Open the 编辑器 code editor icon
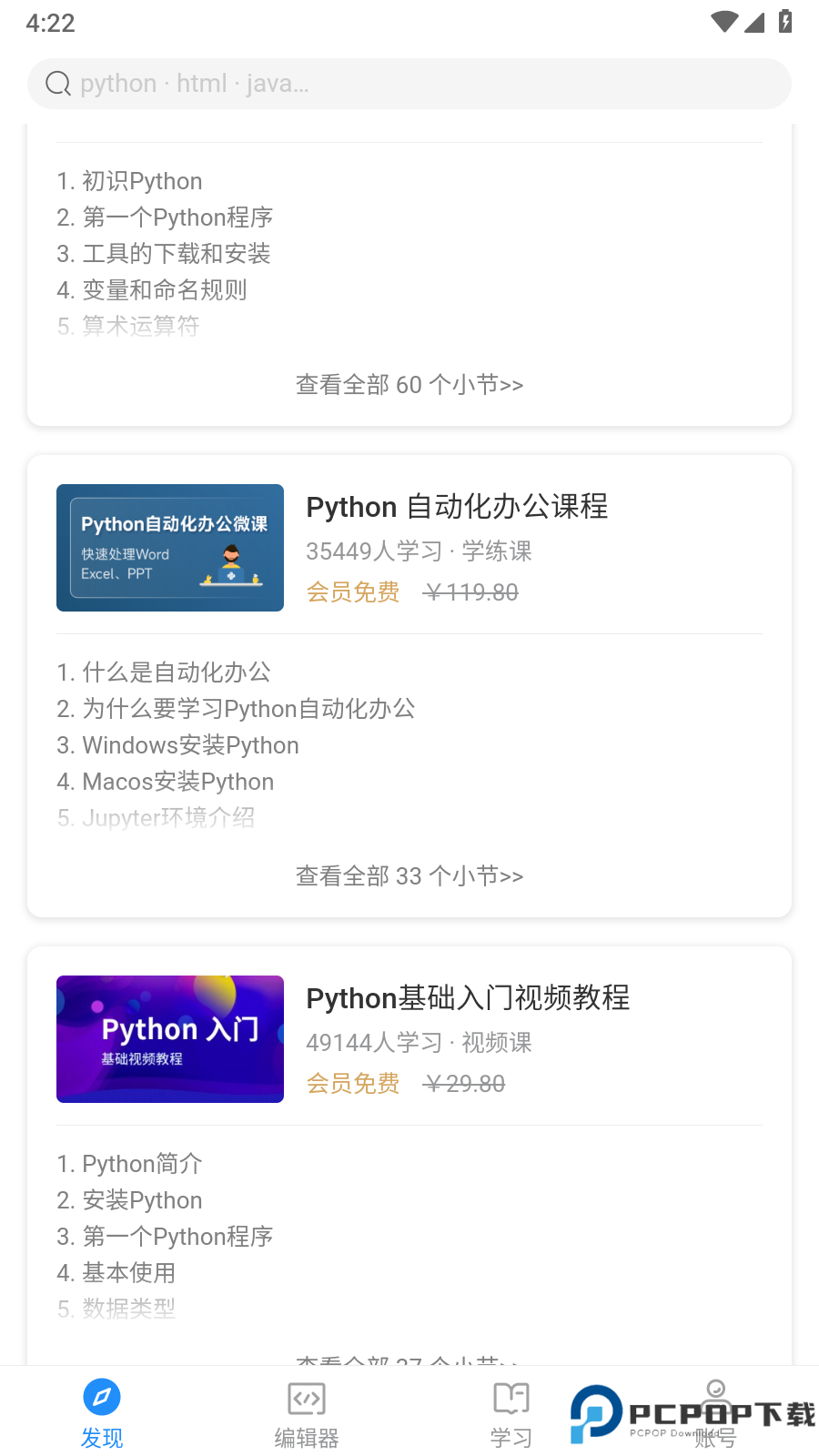The width and height of the screenshot is (819, 1456). click(306, 1397)
